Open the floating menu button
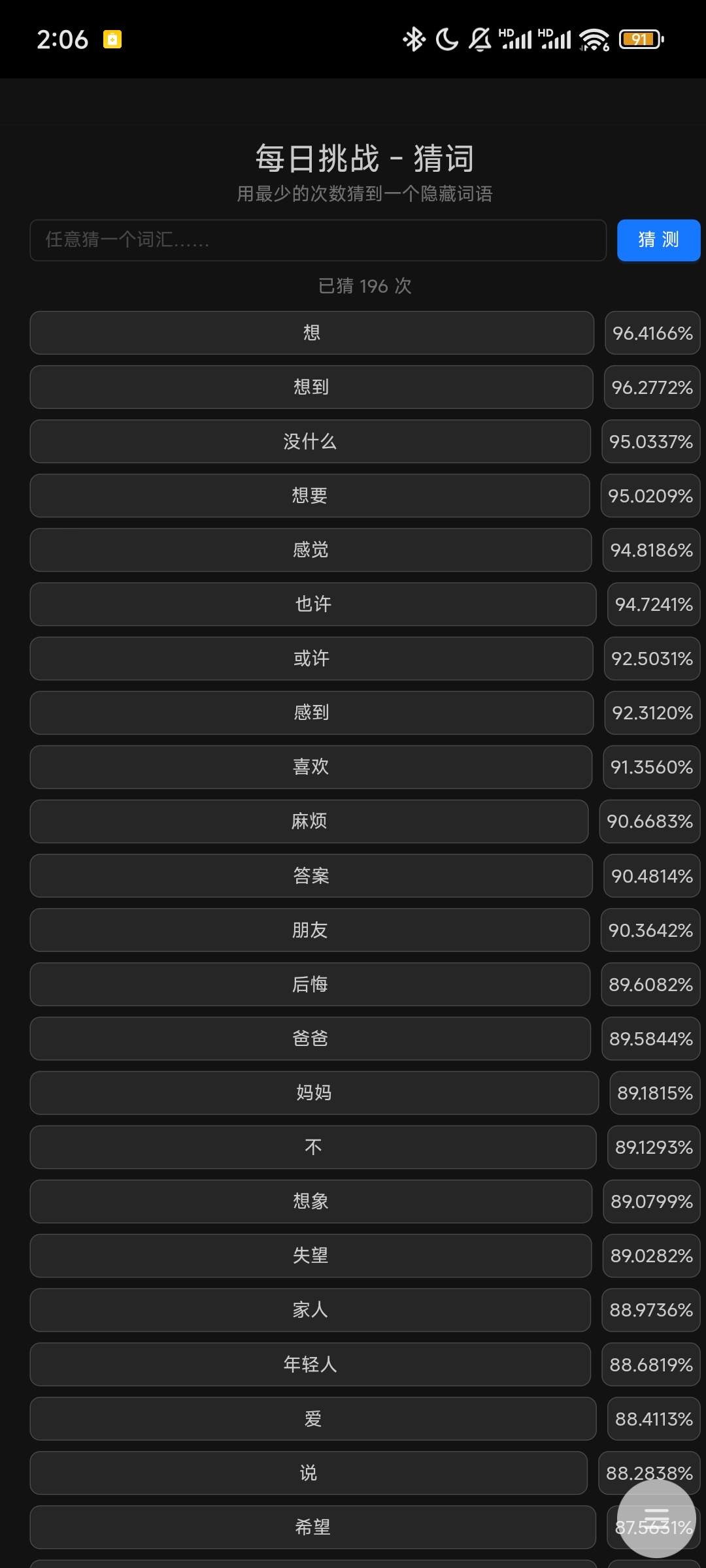The width and height of the screenshot is (706, 1568). pos(656,1518)
